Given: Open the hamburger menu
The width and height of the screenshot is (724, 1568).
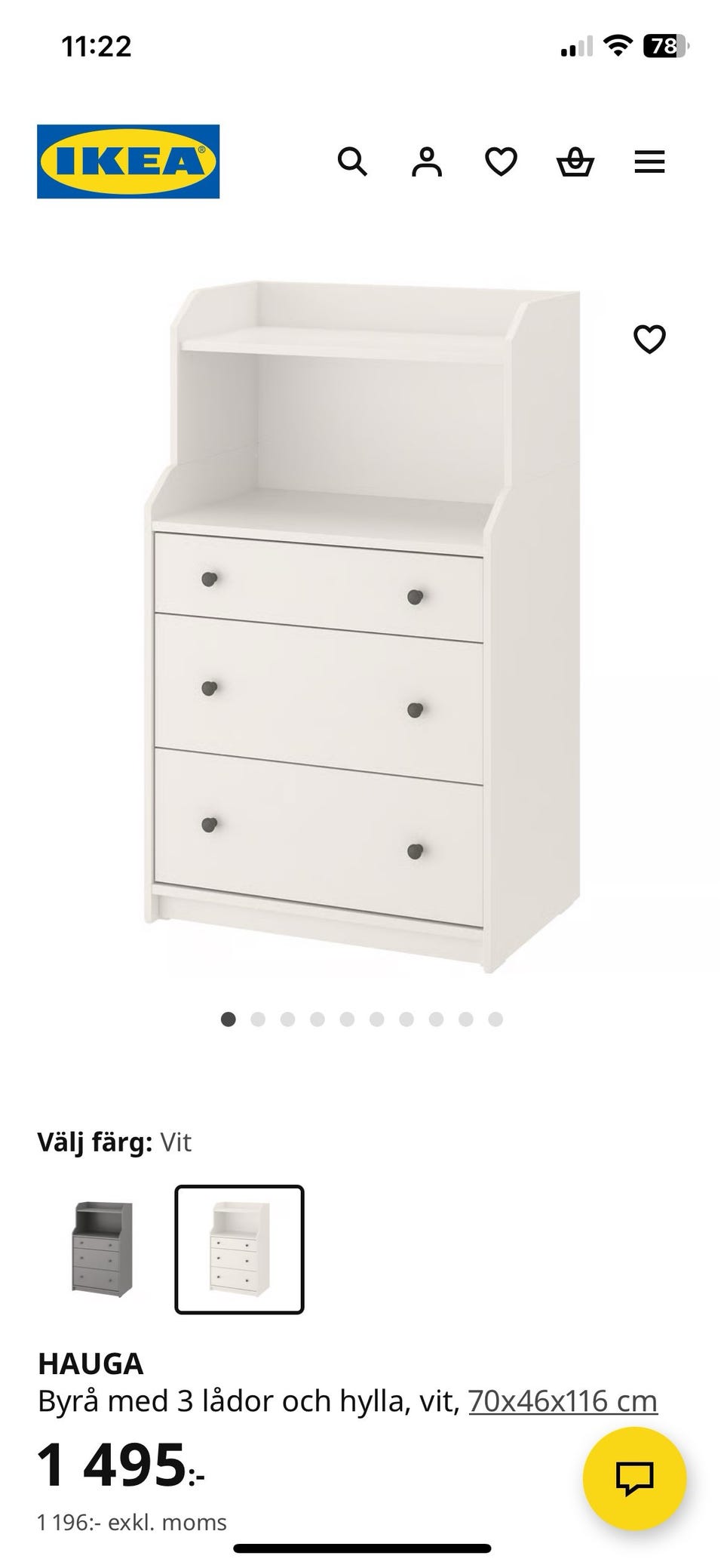Looking at the screenshot, I should tap(649, 161).
